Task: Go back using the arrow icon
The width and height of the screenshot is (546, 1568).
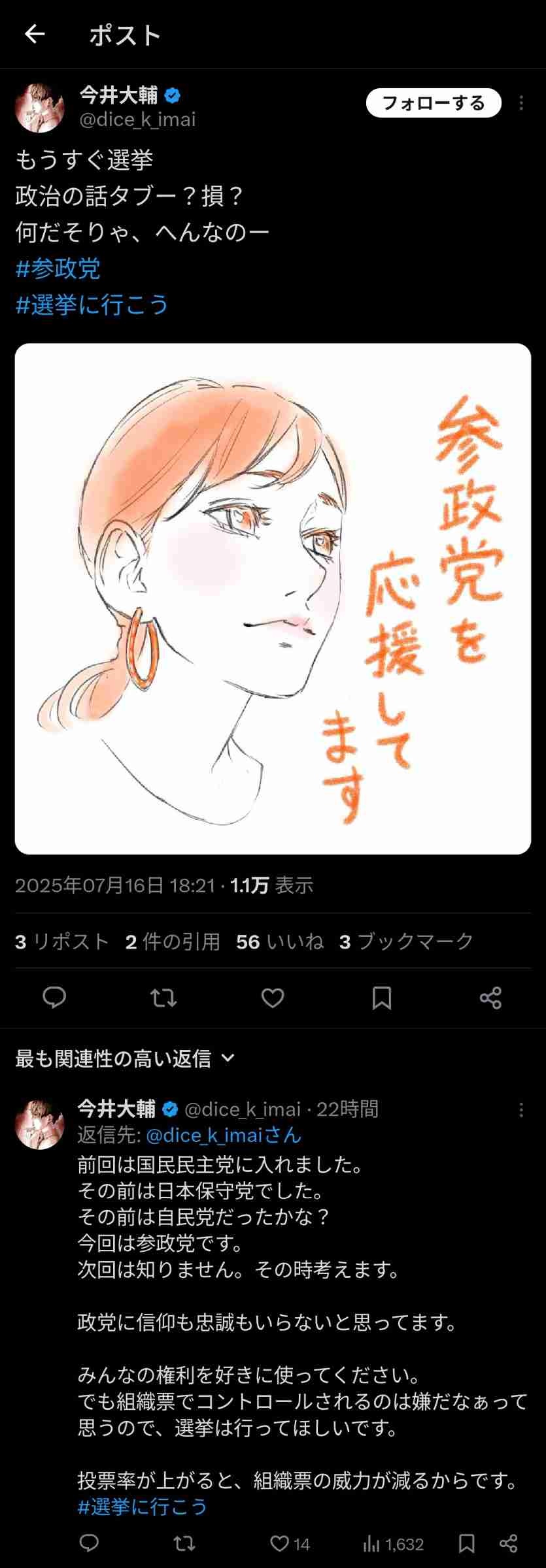Action: pos(35,34)
